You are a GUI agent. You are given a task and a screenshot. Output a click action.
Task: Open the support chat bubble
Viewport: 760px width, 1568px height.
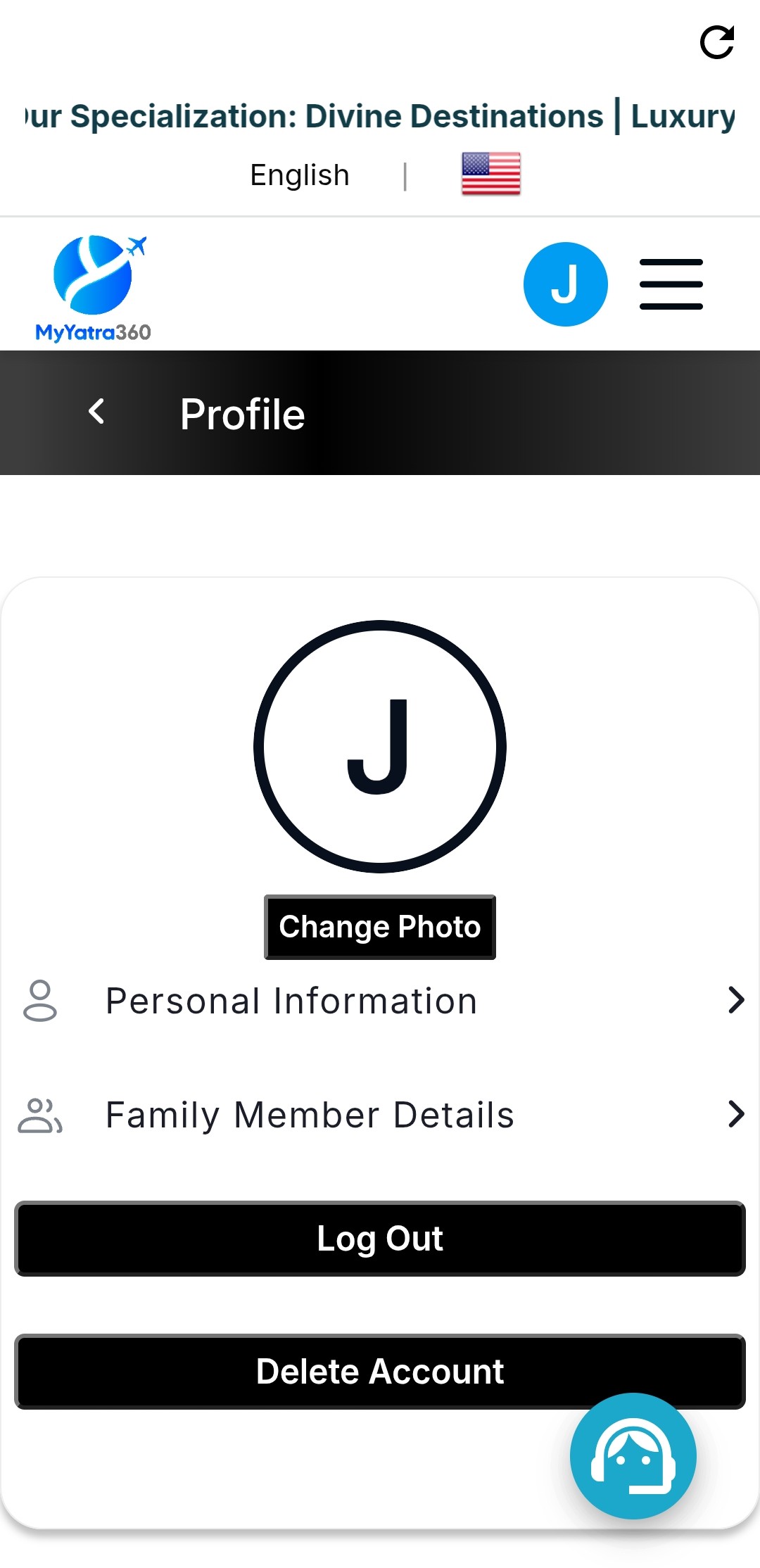[633, 1456]
